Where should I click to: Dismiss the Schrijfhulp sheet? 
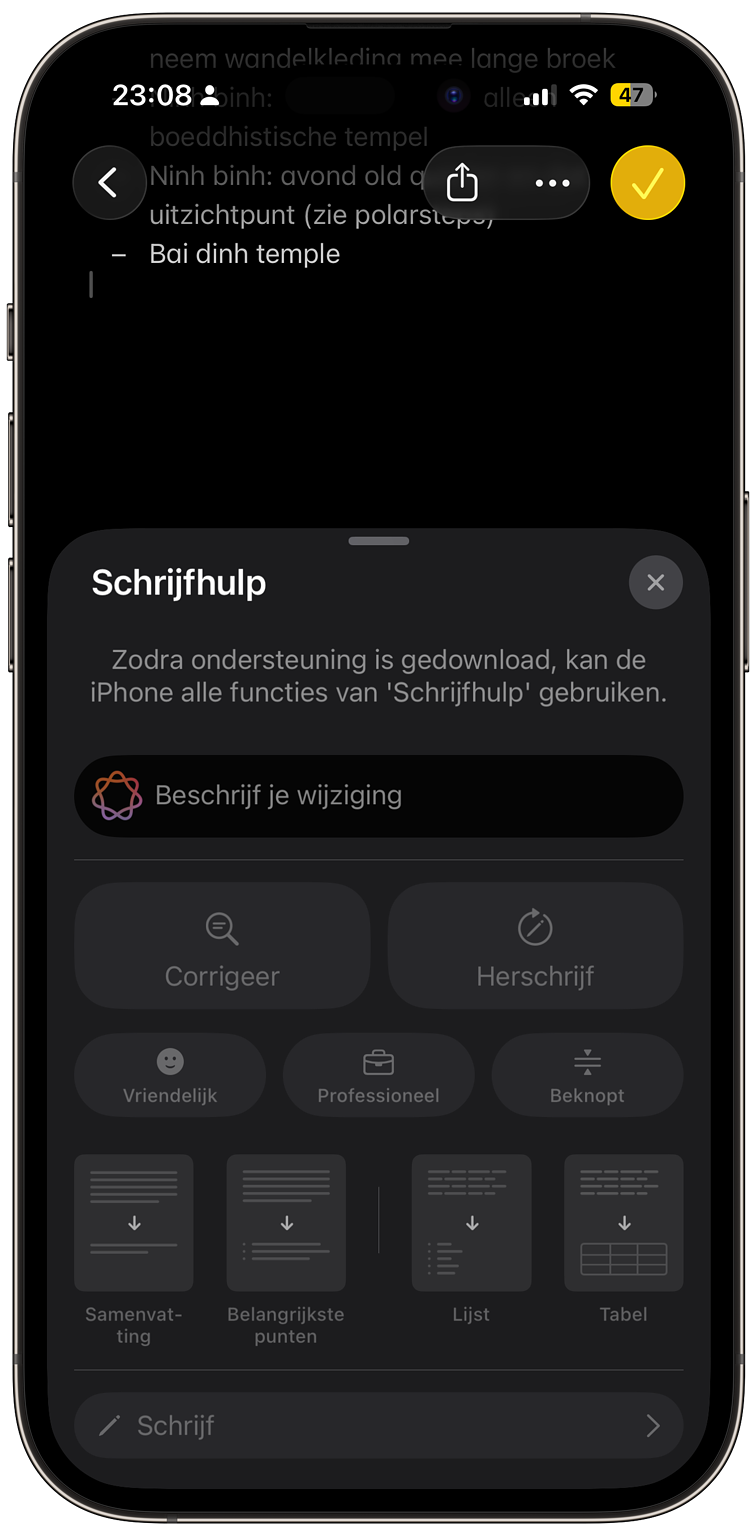pos(655,582)
